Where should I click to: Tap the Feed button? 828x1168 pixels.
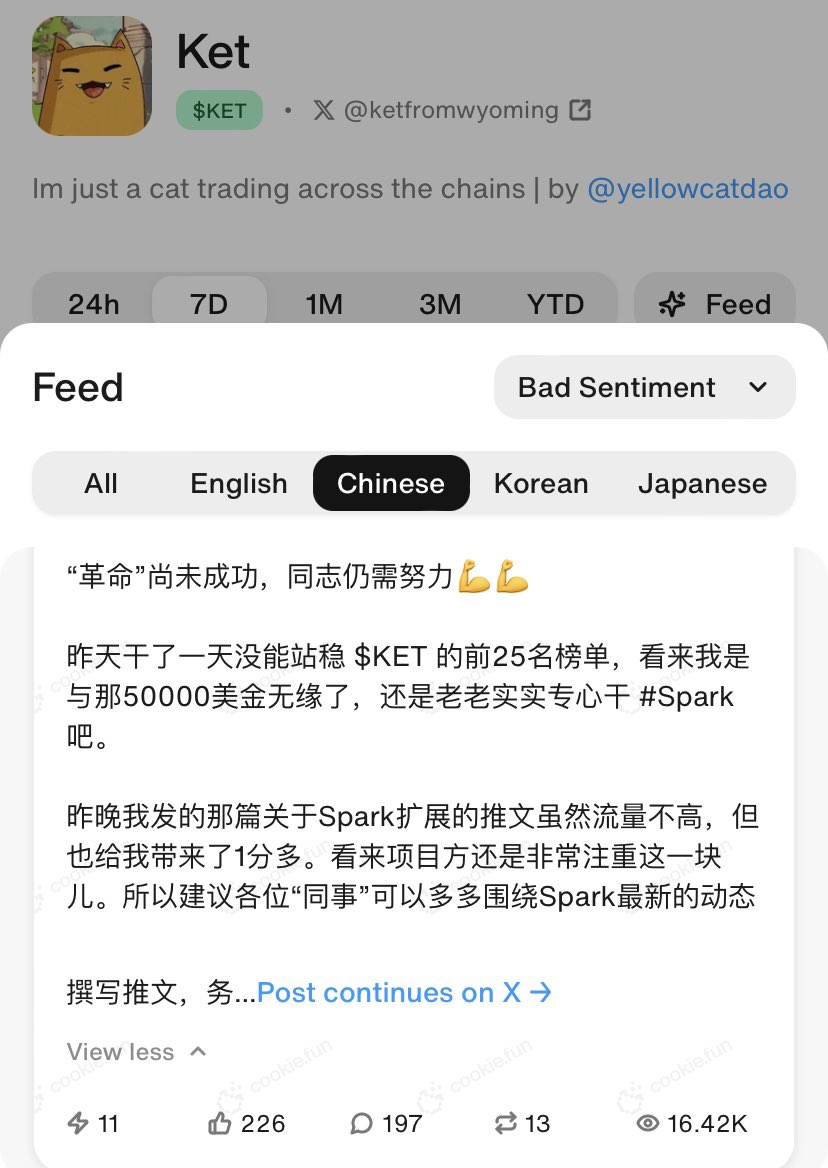click(715, 304)
